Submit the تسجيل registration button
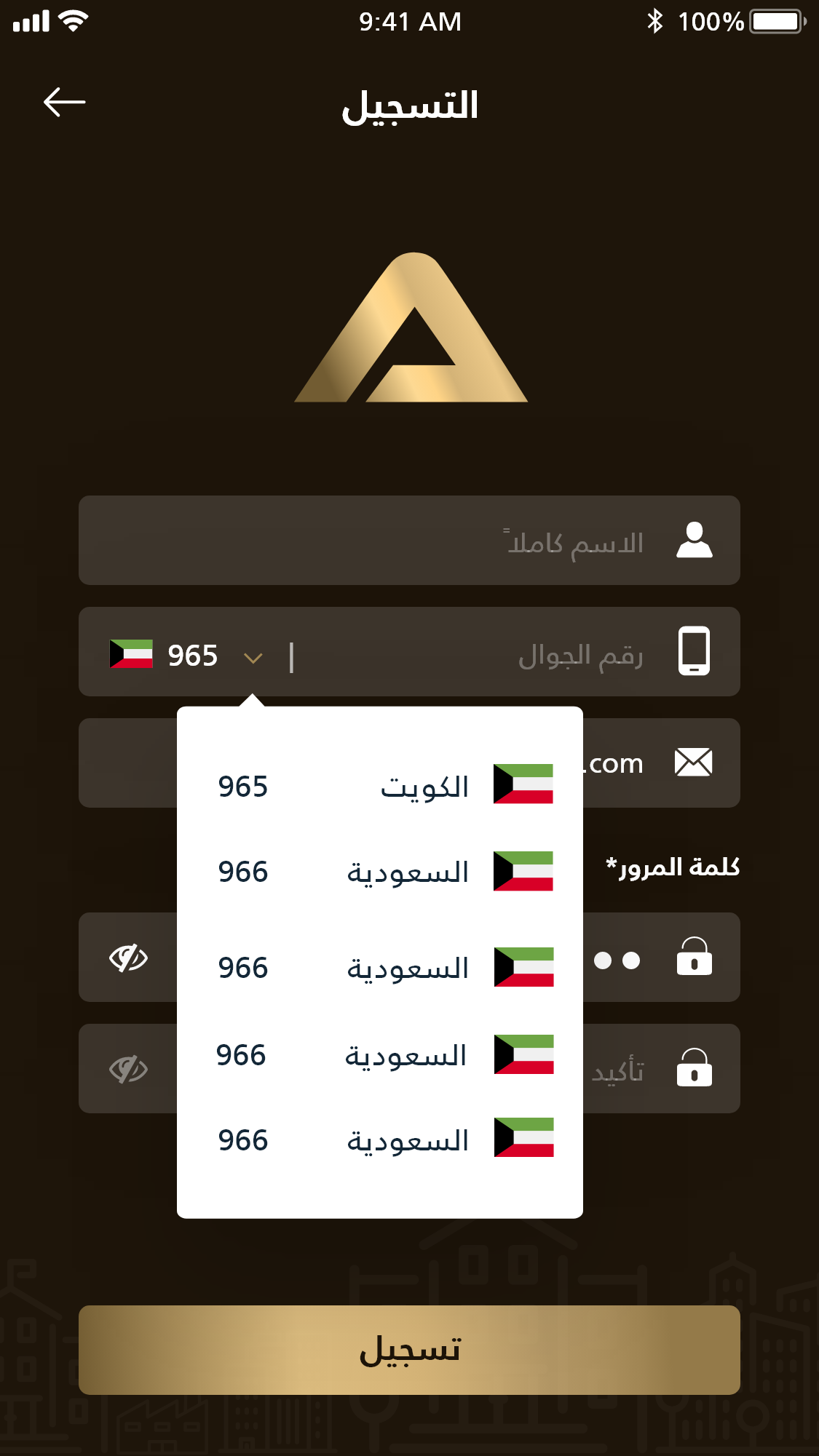Image resolution: width=819 pixels, height=1456 pixels. [409, 1350]
